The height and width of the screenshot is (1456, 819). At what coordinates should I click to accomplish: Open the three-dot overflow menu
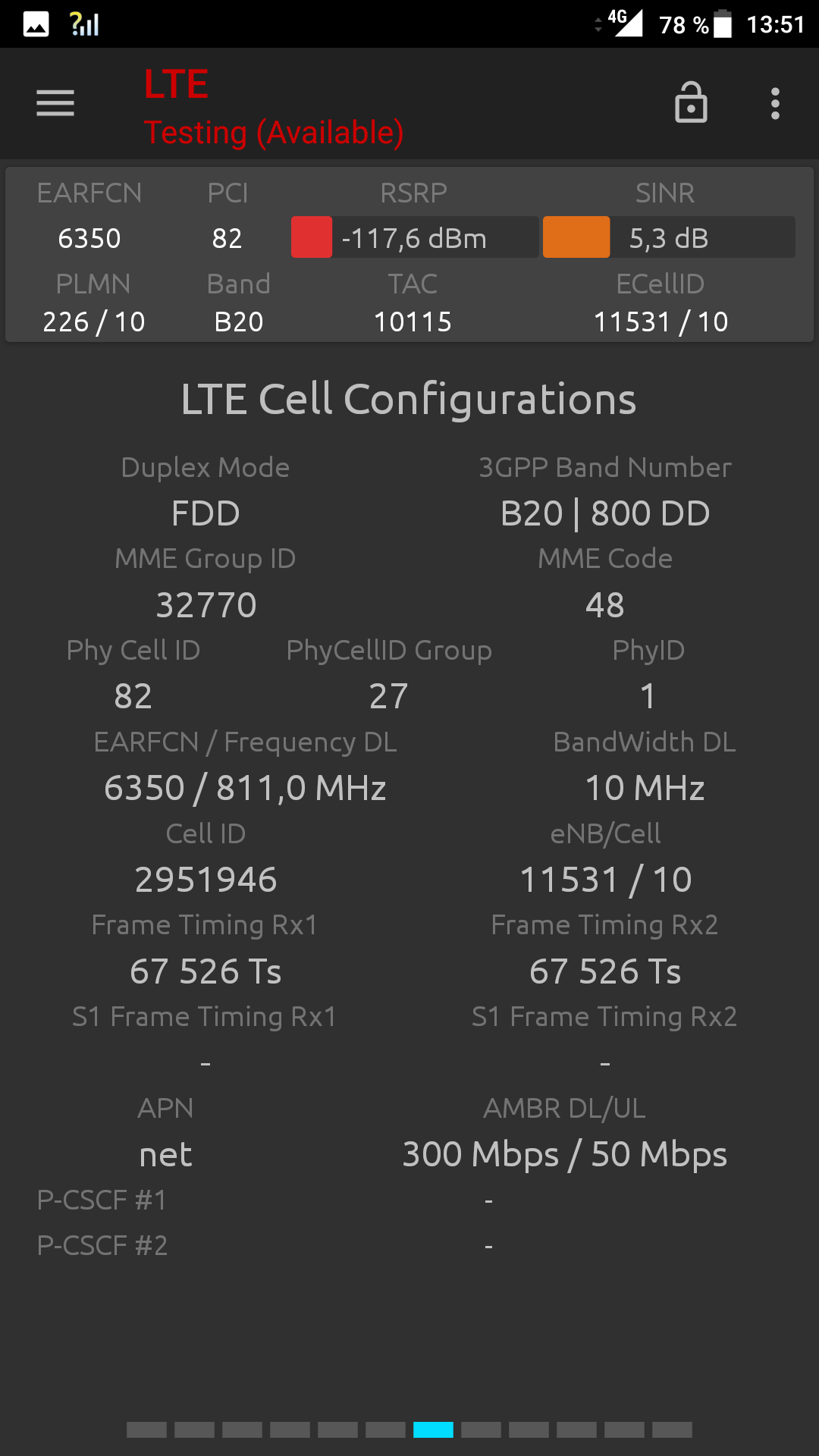pyautogui.click(x=775, y=104)
